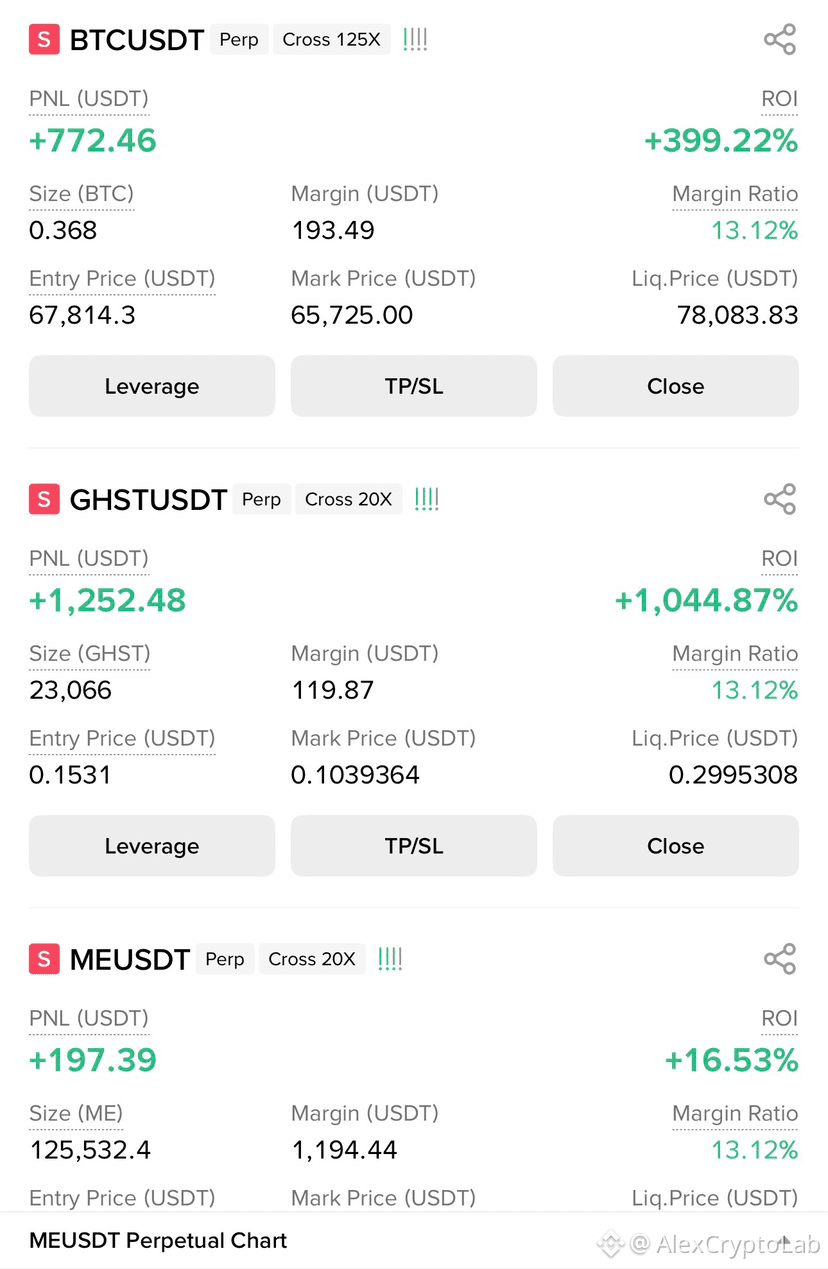This screenshot has height=1269, width=828.
Task: Open the Cross 125X setting on BTCUSDT
Action: (x=331, y=40)
